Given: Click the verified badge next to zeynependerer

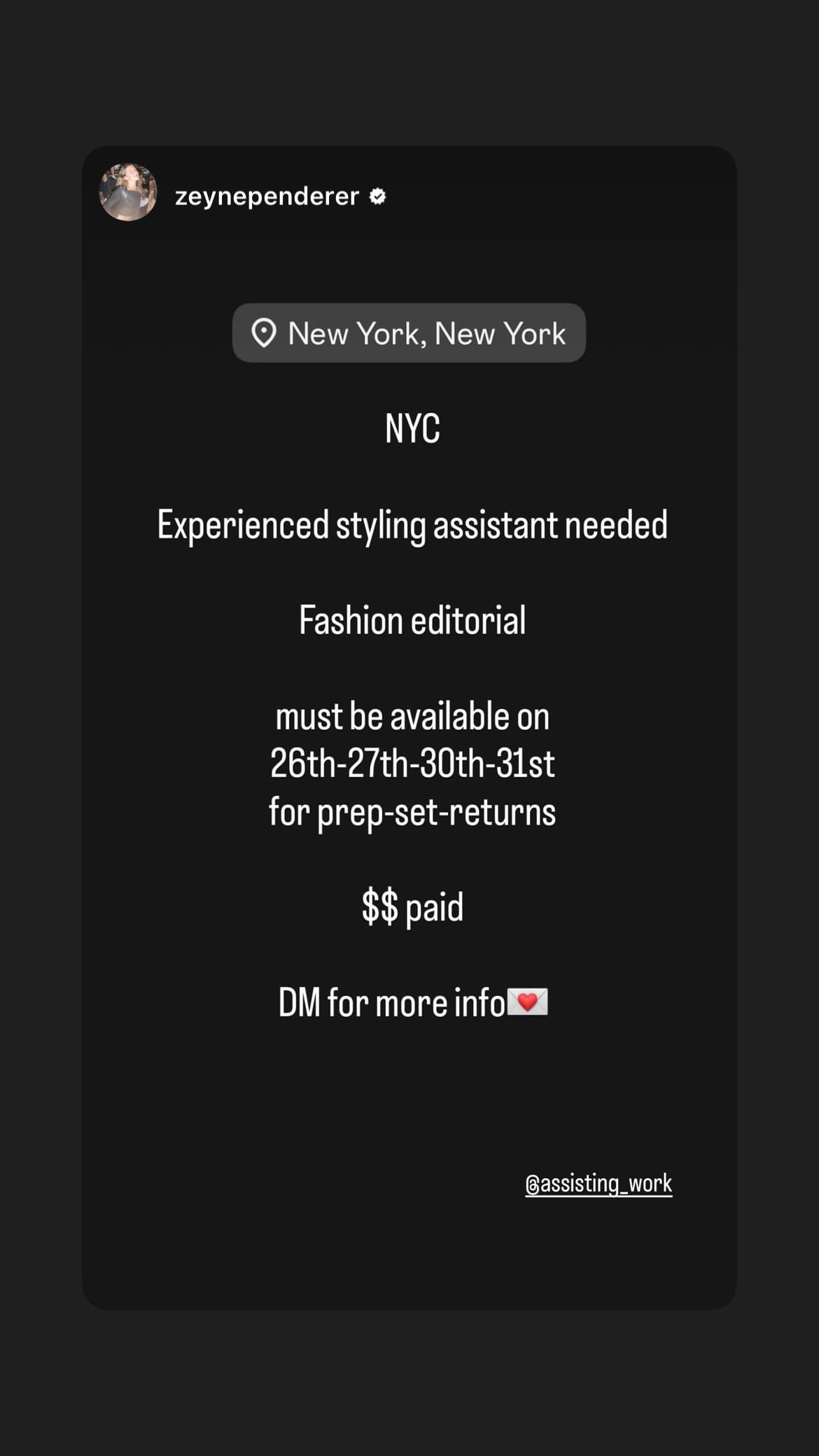Looking at the screenshot, I should pos(377,197).
